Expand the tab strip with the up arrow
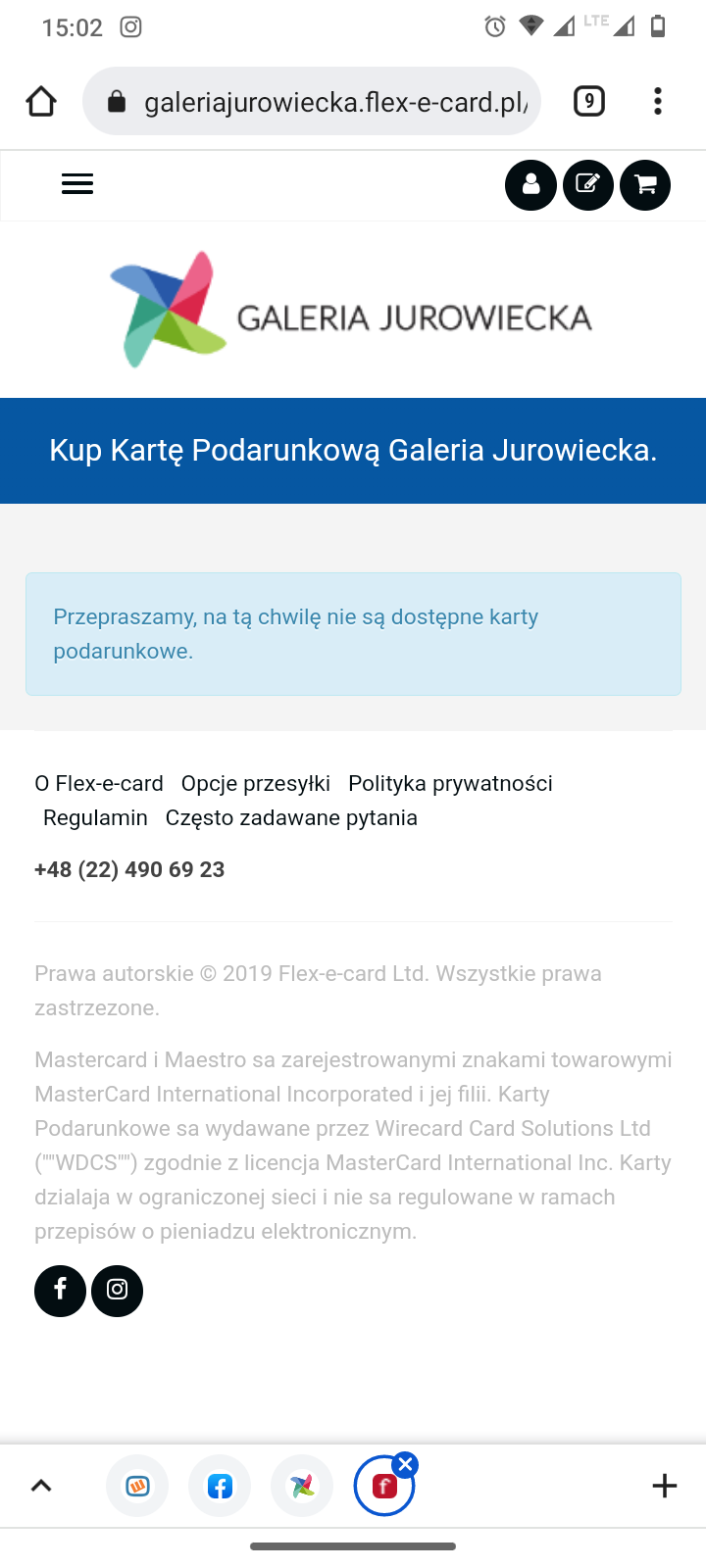The width and height of the screenshot is (706, 1568). (x=41, y=1486)
